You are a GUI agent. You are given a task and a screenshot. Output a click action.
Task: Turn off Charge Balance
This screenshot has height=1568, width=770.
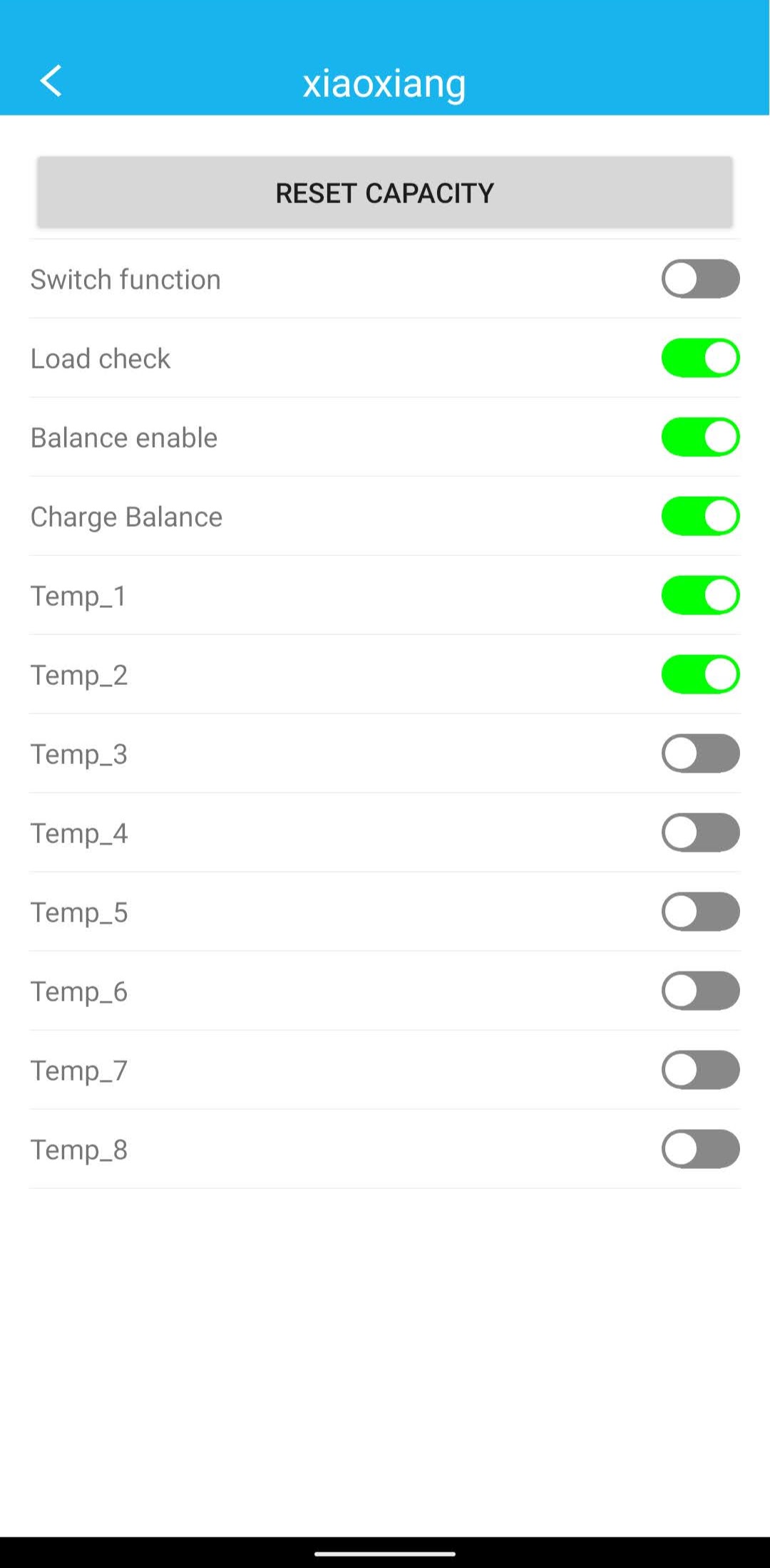click(x=700, y=516)
